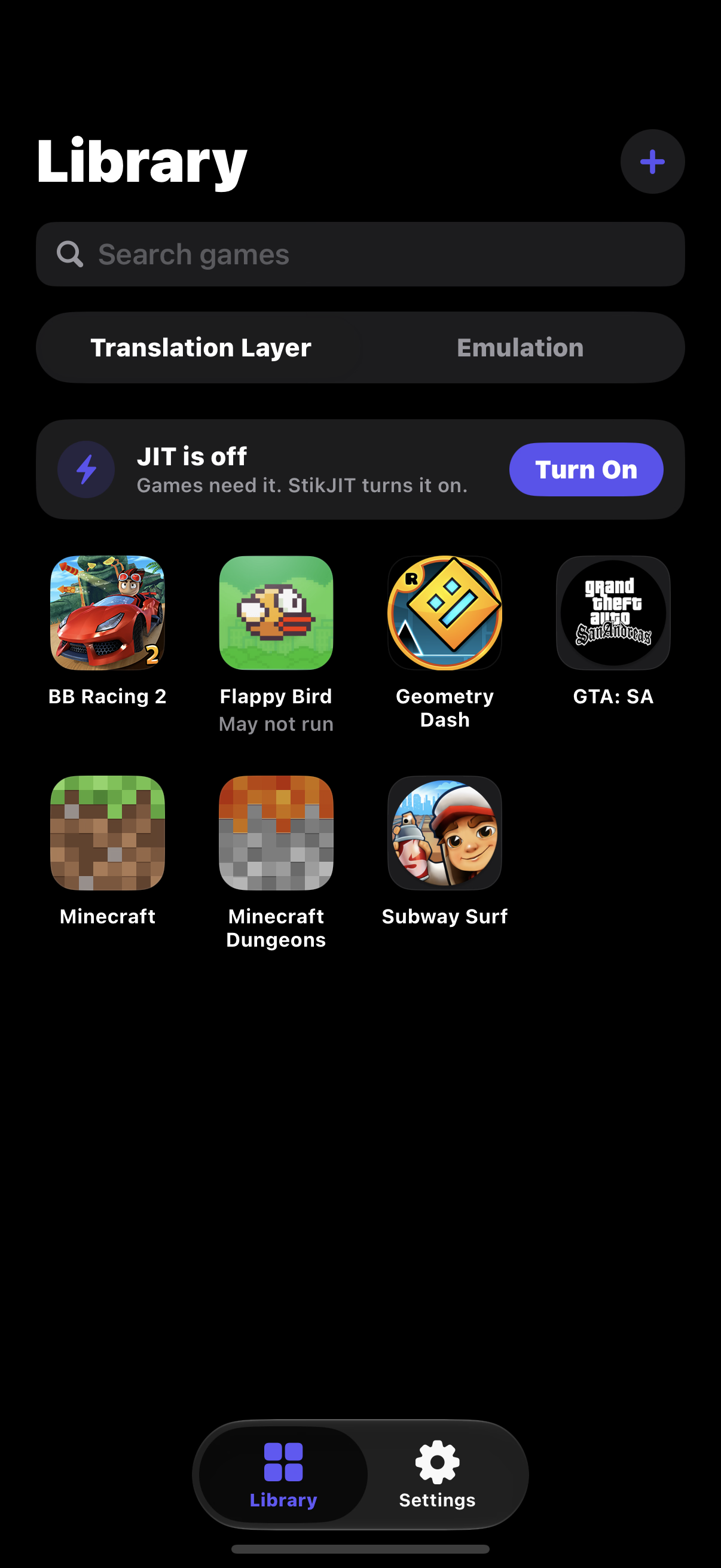Tap the plus icon to add a game
The width and height of the screenshot is (721, 1568).
pos(652,161)
